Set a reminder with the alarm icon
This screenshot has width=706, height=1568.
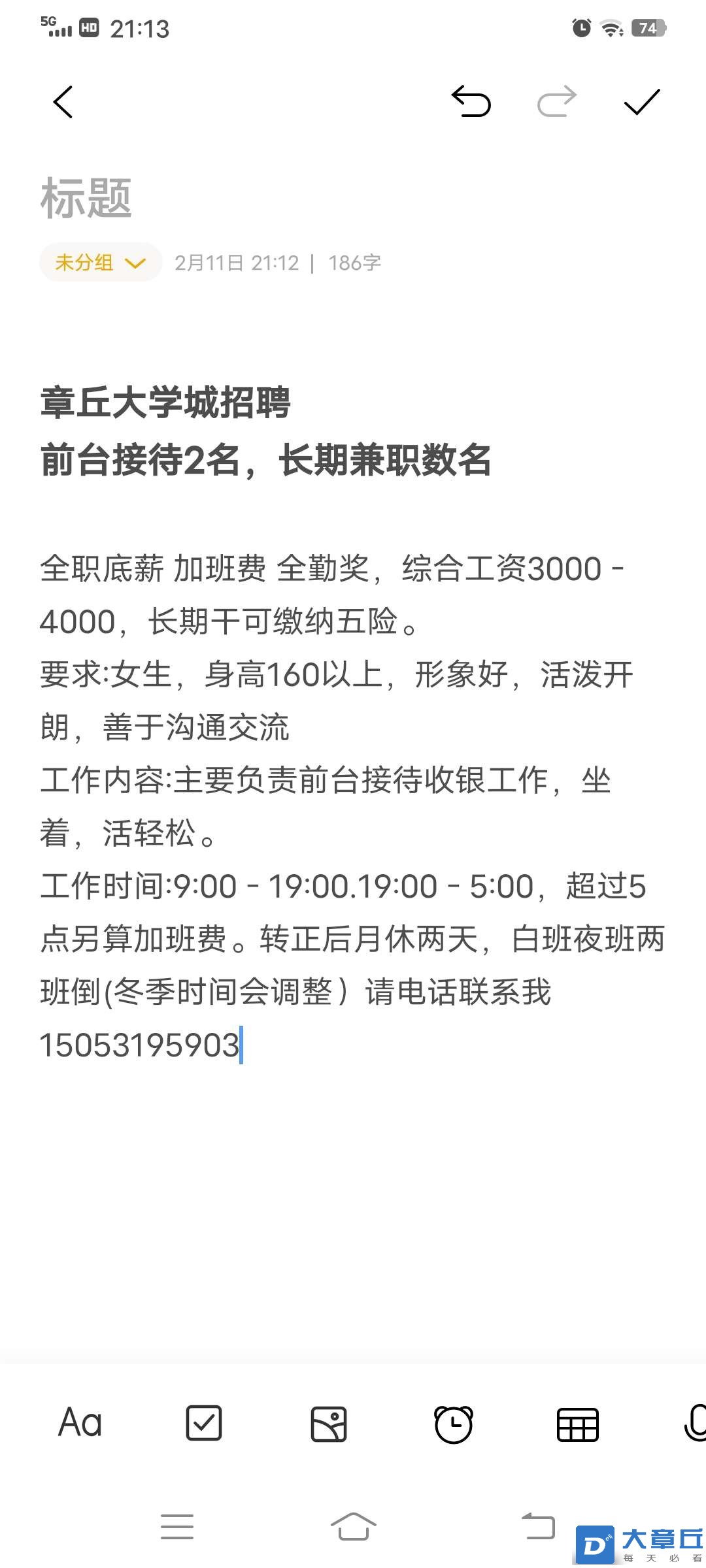[453, 1424]
